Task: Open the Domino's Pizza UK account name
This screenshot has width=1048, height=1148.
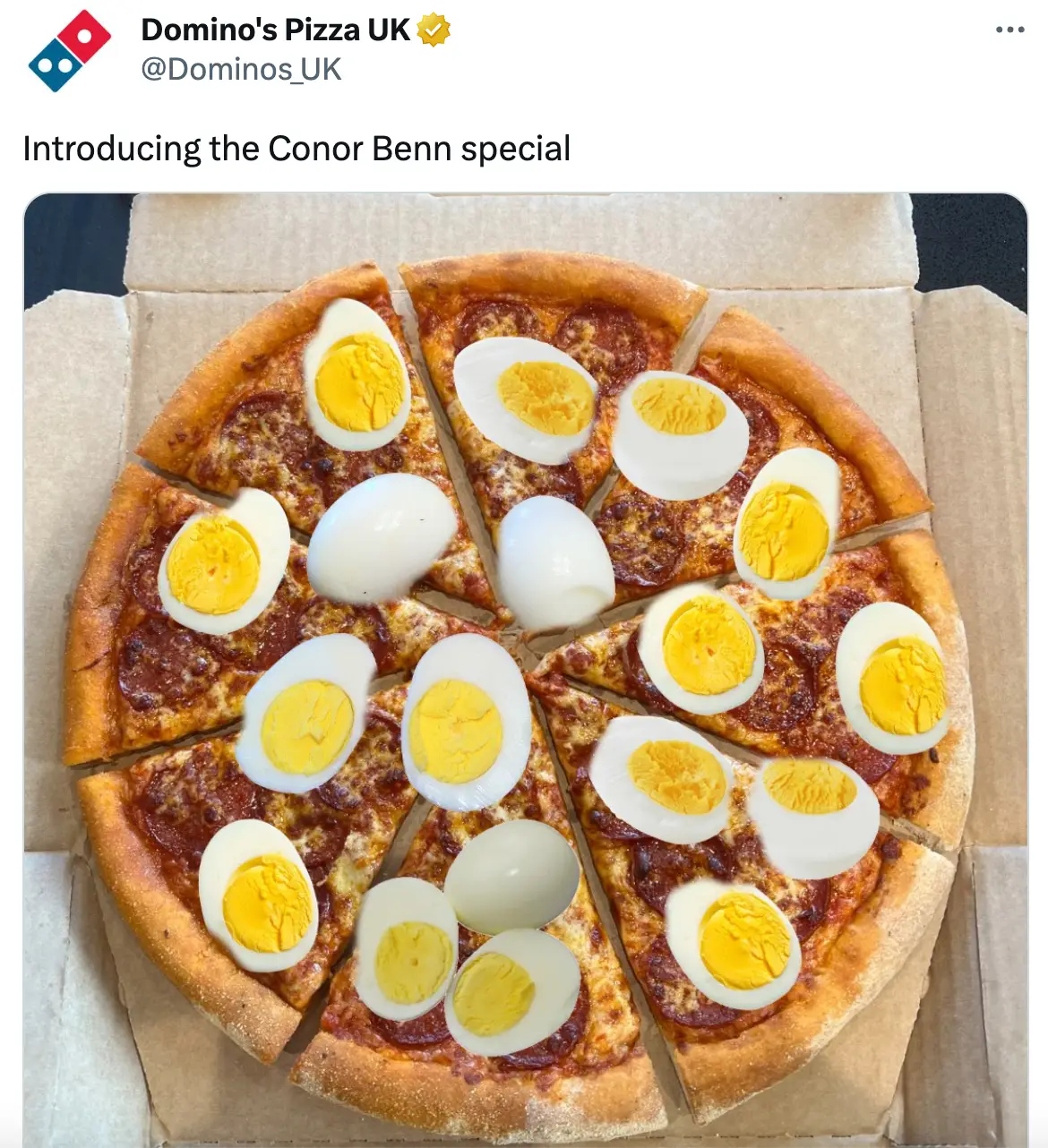Action: pos(275,30)
